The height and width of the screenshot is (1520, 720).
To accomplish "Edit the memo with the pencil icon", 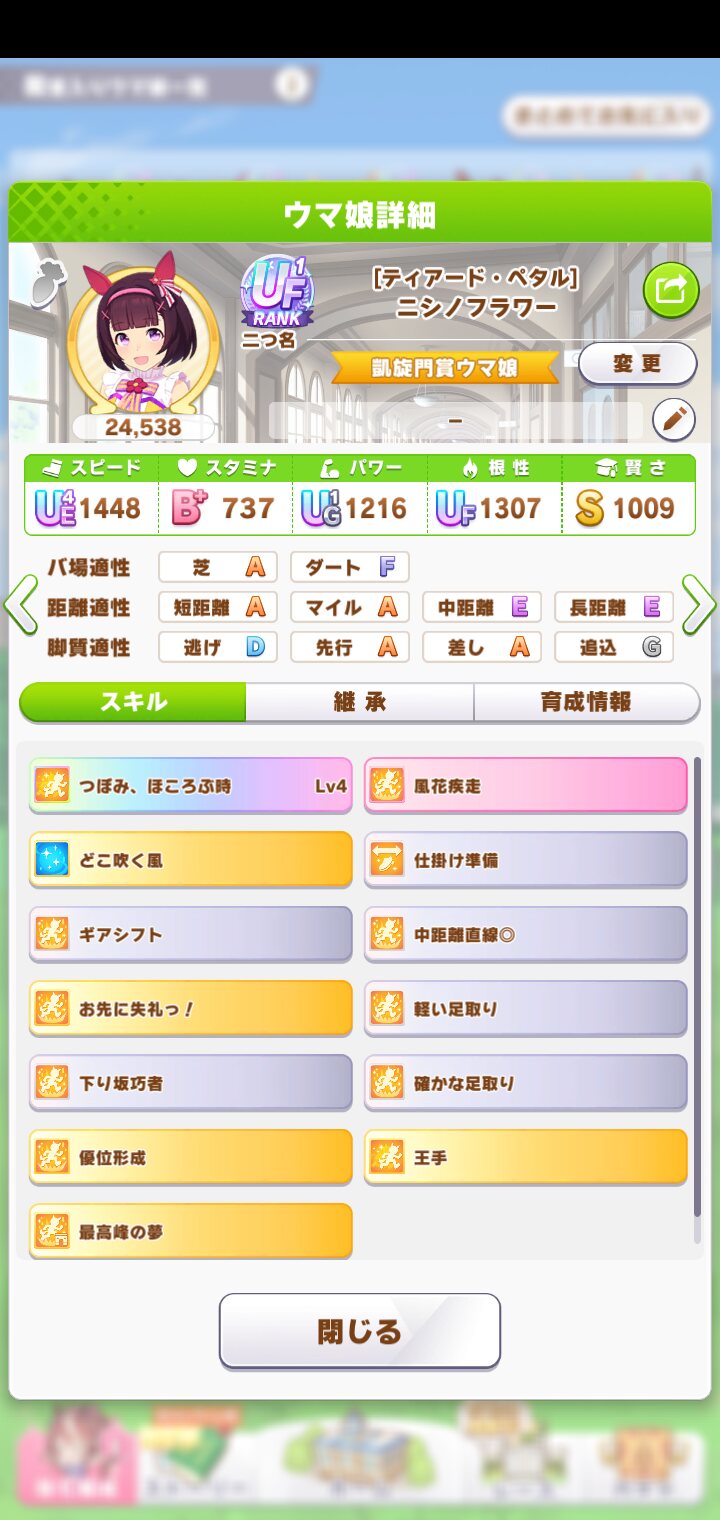I will pos(673,420).
